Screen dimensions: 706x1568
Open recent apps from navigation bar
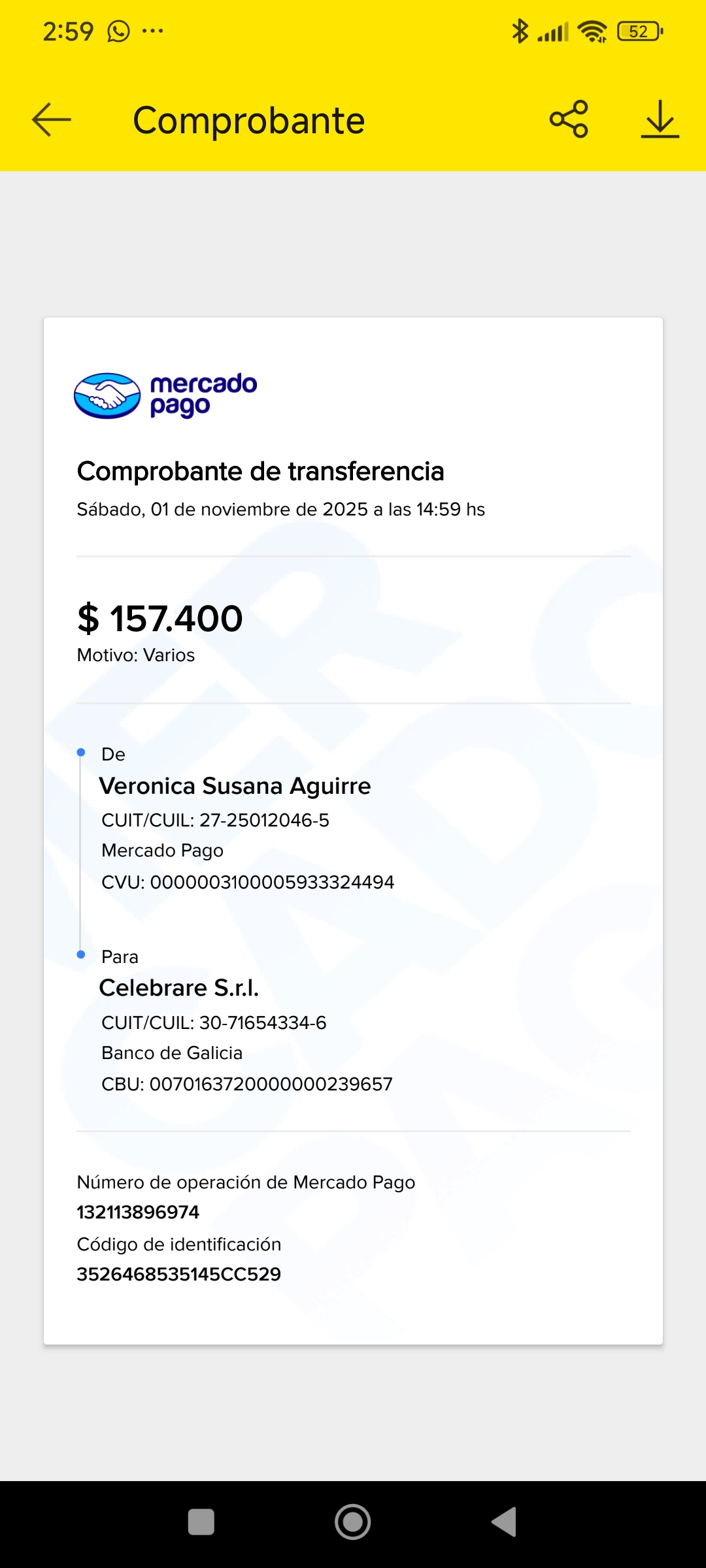click(x=201, y=1522)
